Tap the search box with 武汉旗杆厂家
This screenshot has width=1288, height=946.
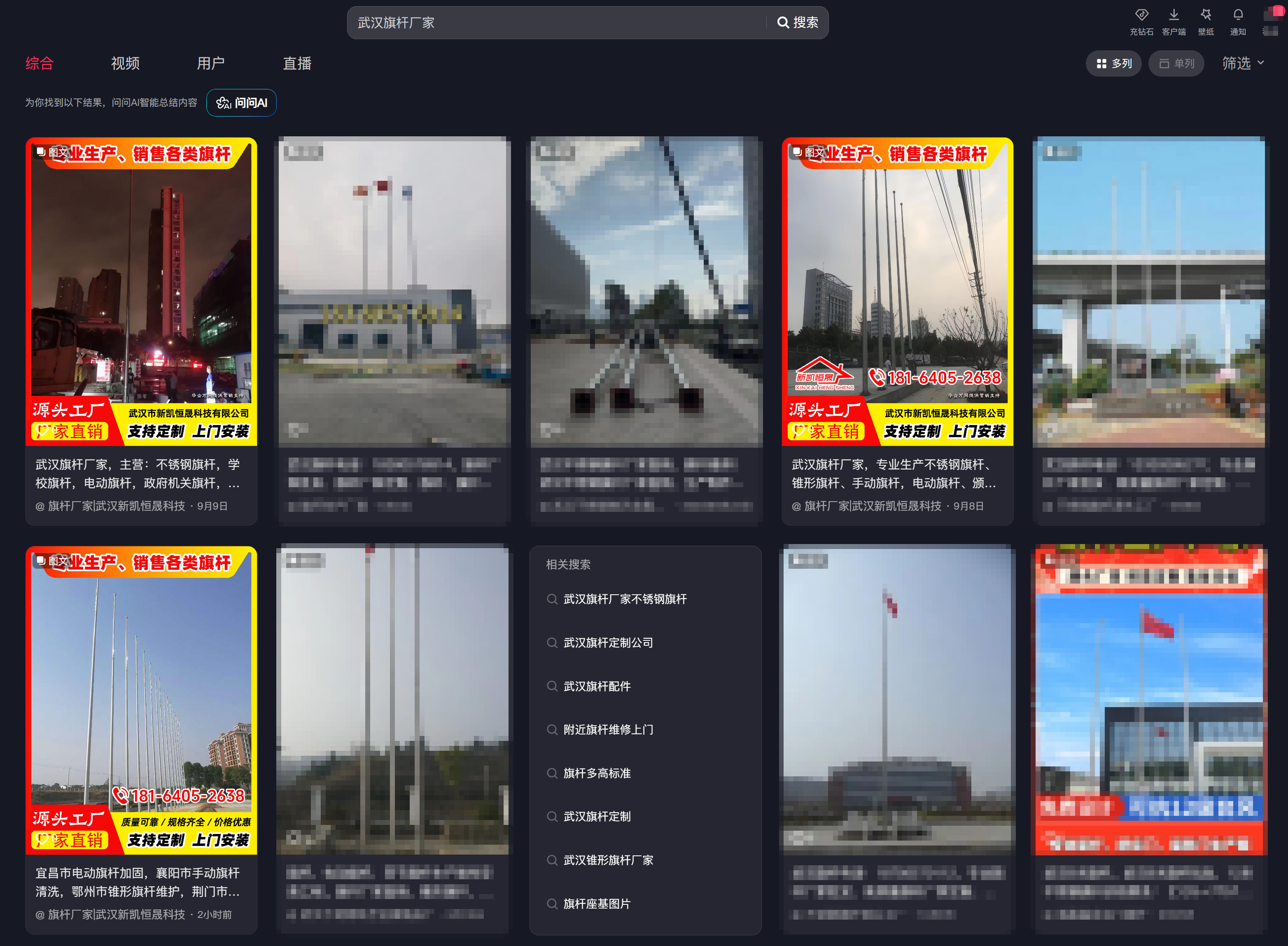[x=555, y=23]
